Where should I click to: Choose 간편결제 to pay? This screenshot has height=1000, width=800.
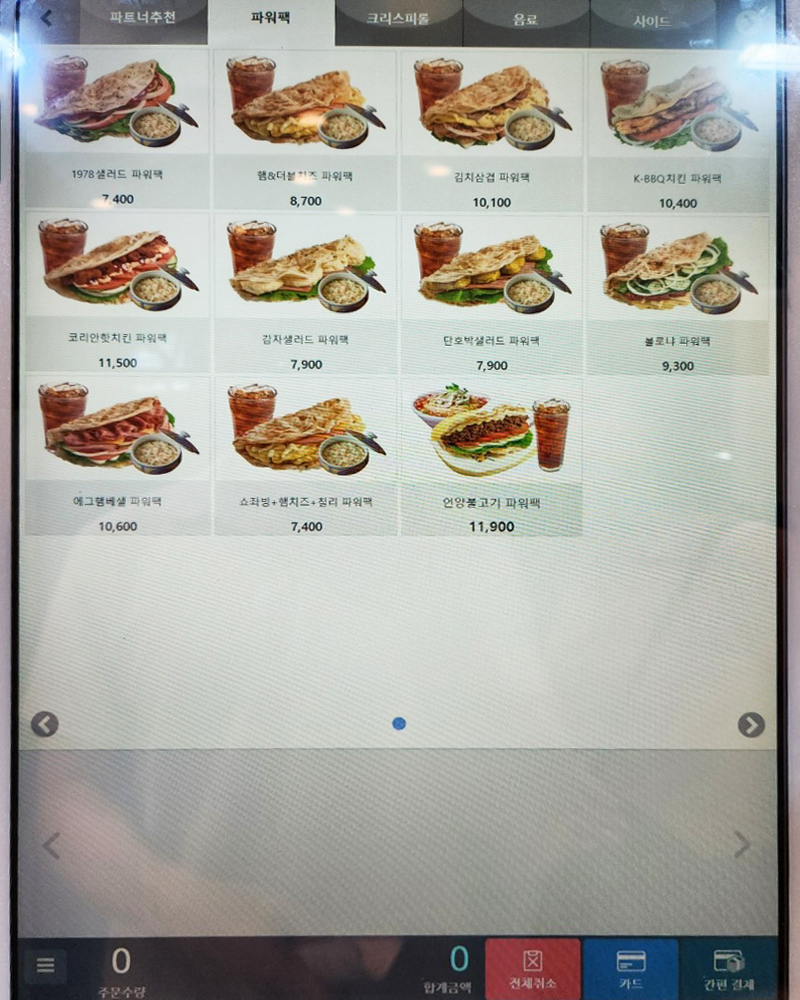click(728, 969)
